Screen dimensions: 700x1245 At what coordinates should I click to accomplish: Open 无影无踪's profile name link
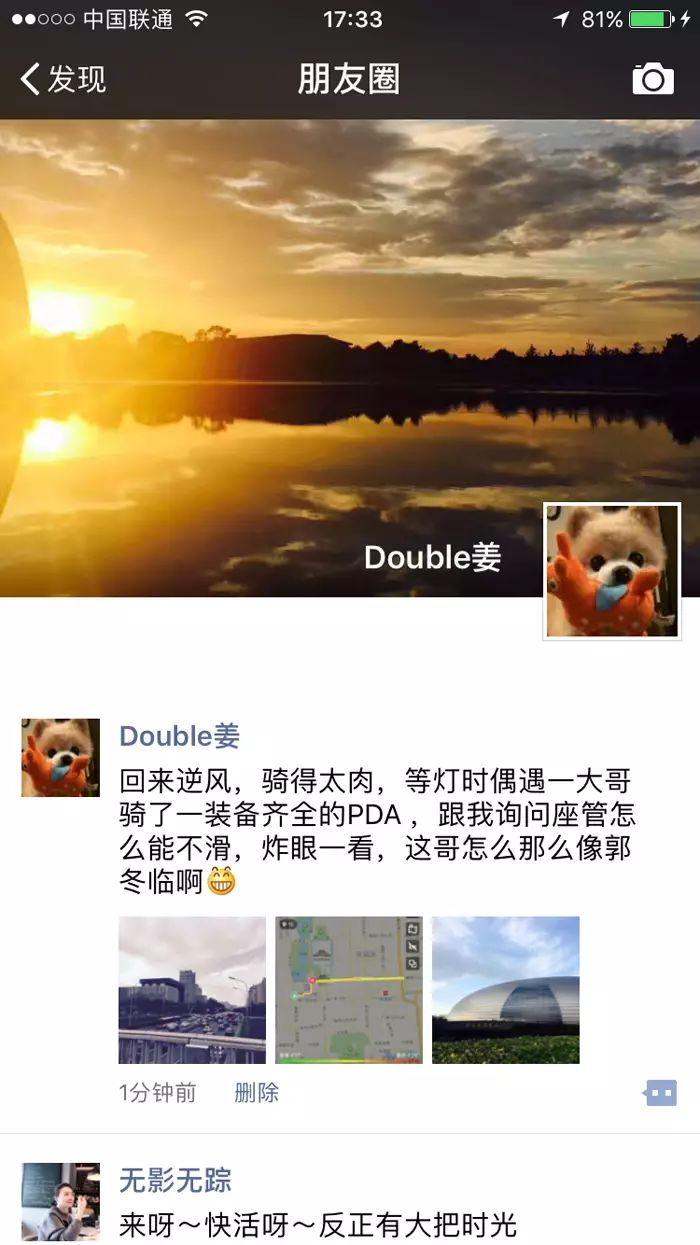175,1180
